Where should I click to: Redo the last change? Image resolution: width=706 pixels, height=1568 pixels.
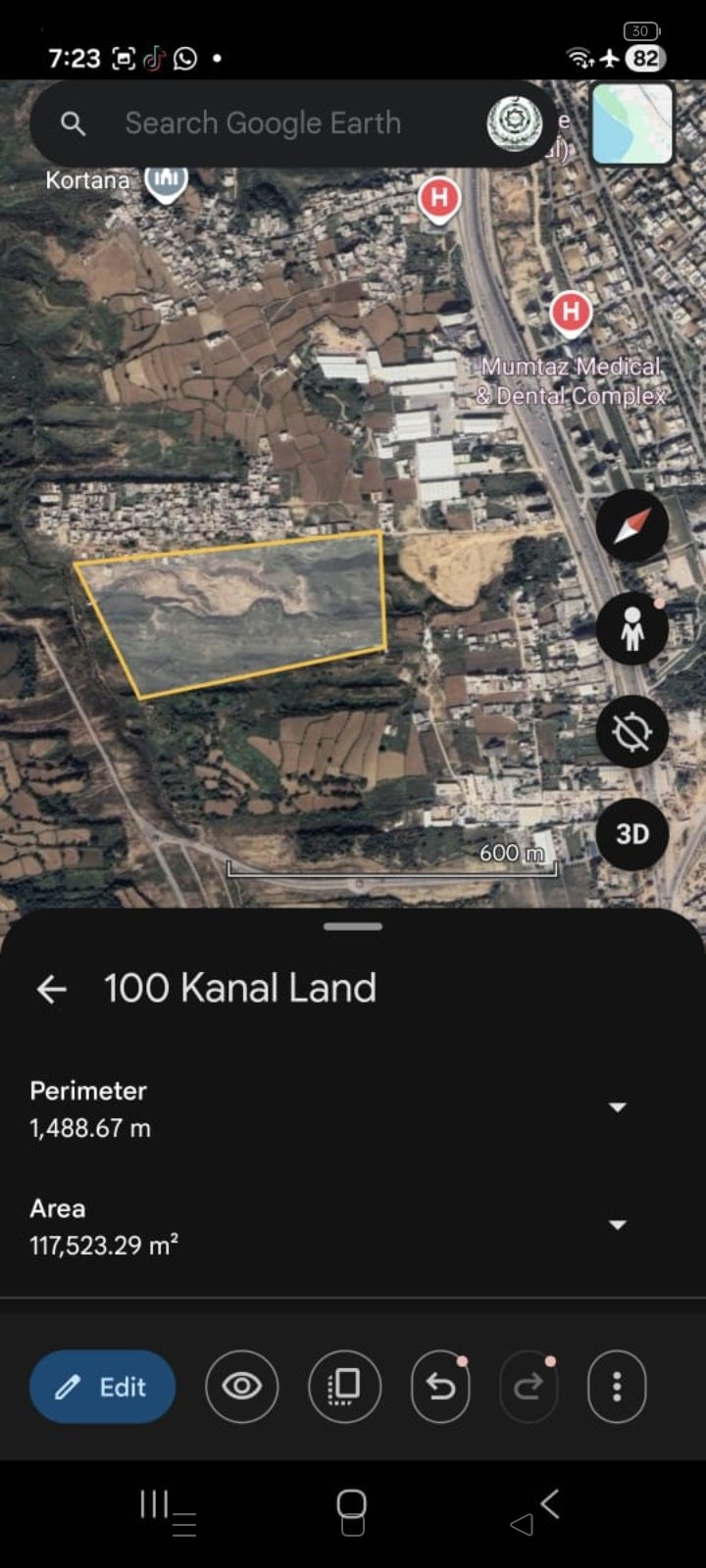tap(529, 1387)
